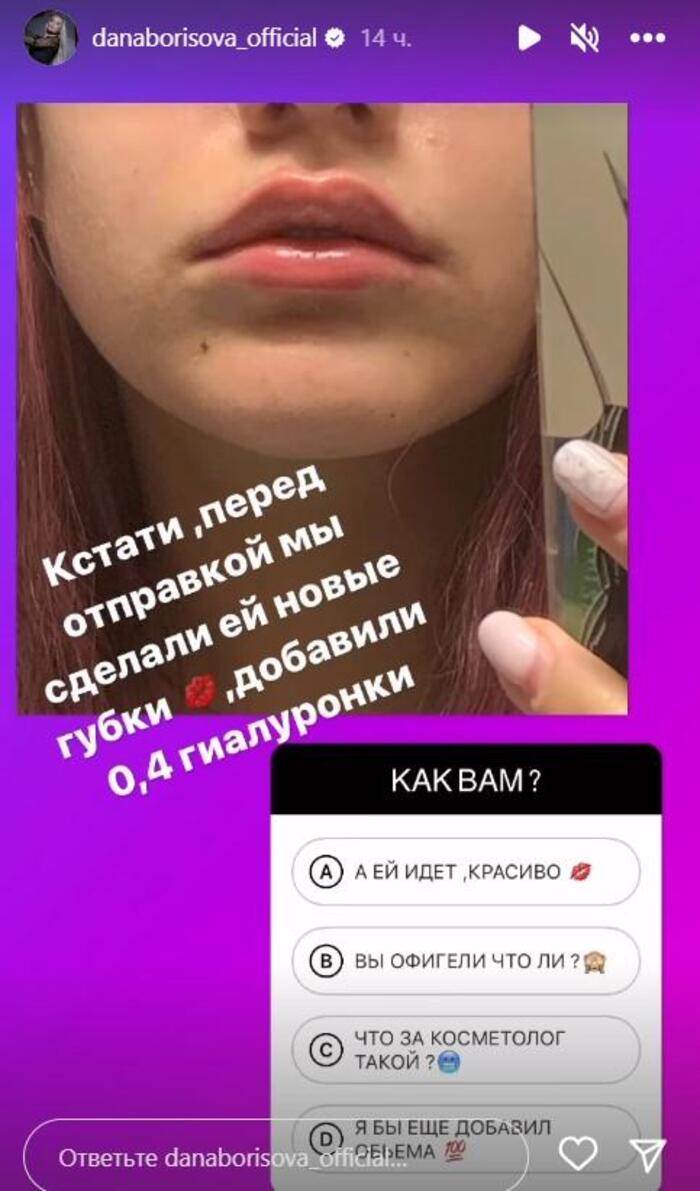Choose quiz answer A «А ей идет, красиво»
The width and height of the screenshot is (700, 1191).
465,872
